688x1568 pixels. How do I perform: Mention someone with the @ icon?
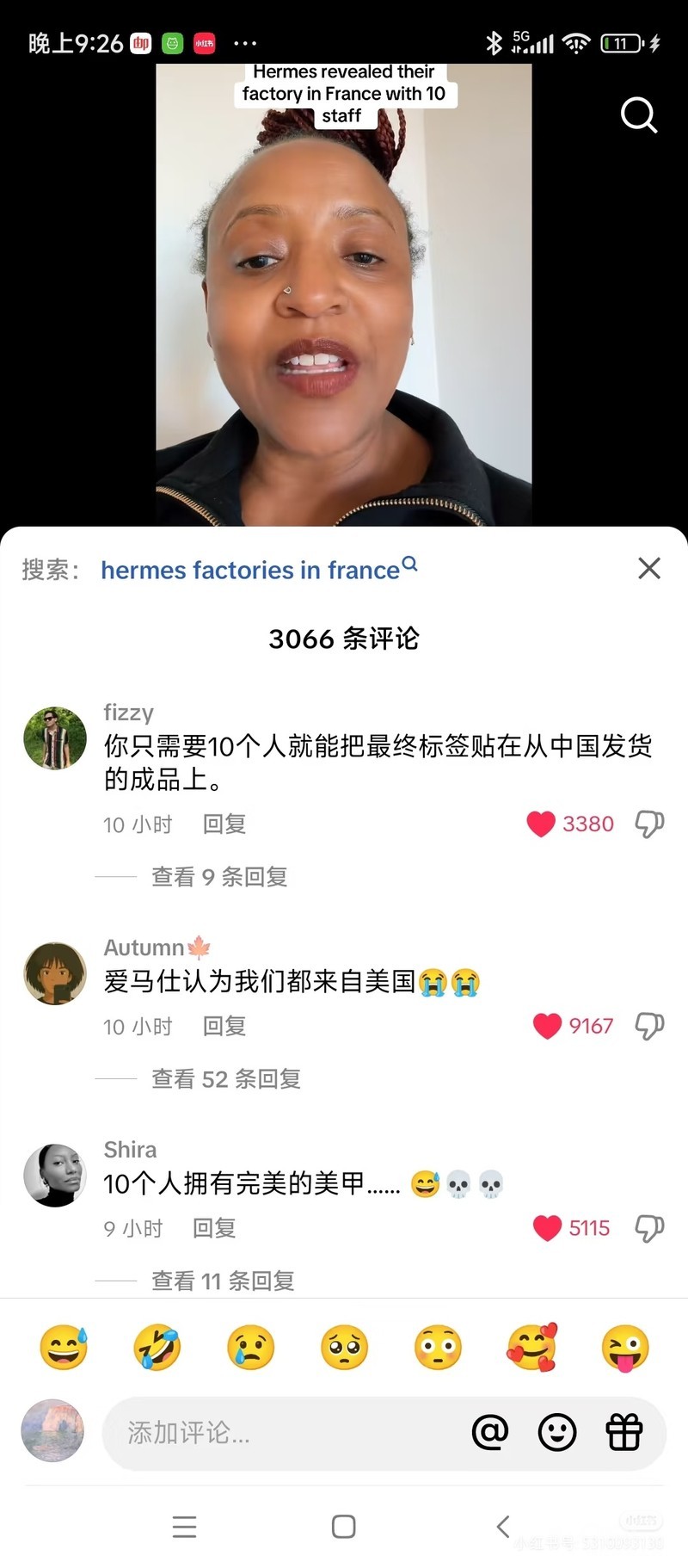(490, 1433)
